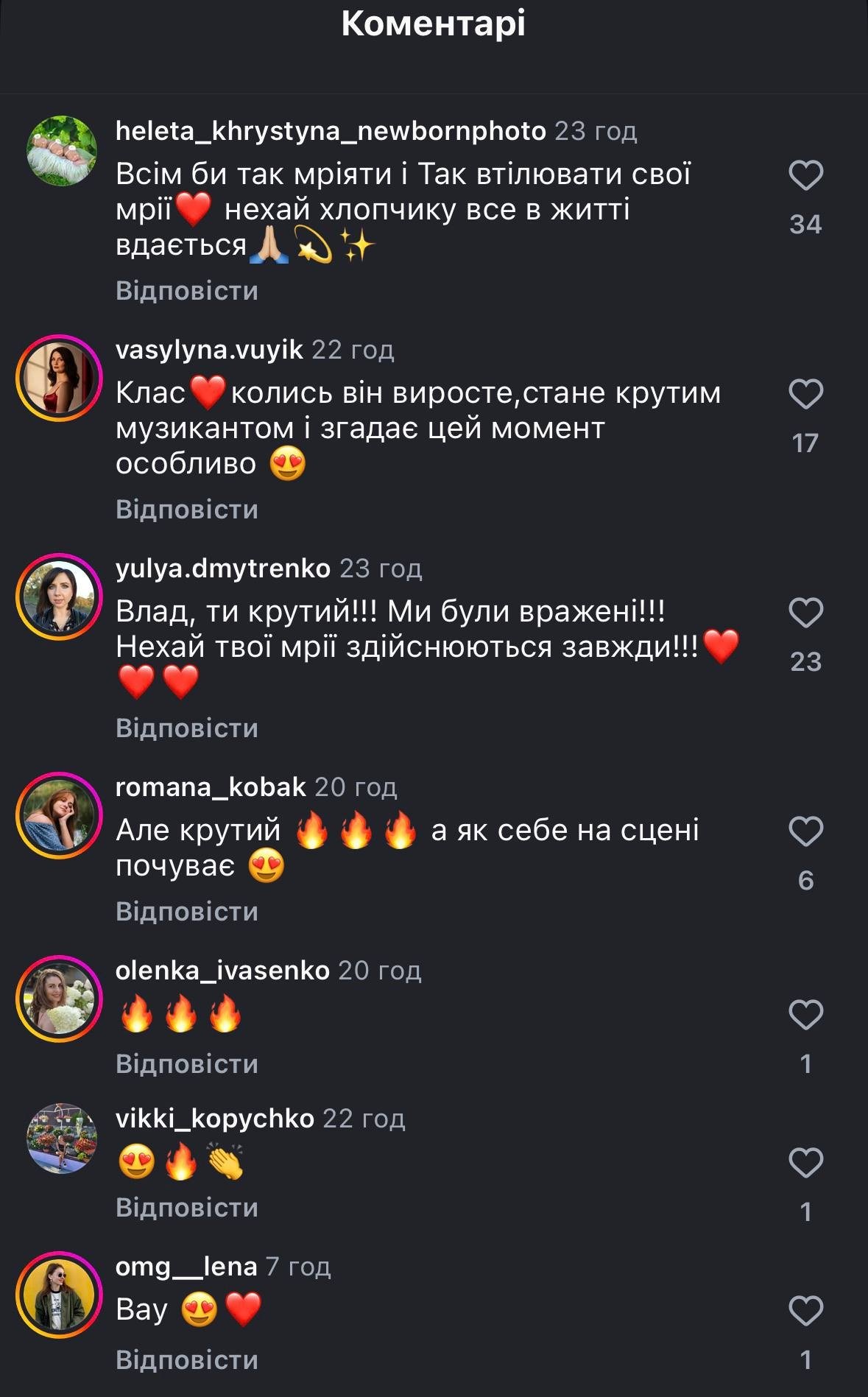Like vikki_kopychko's comment
Screen dimensions: 868x1397
(805, 1164)
